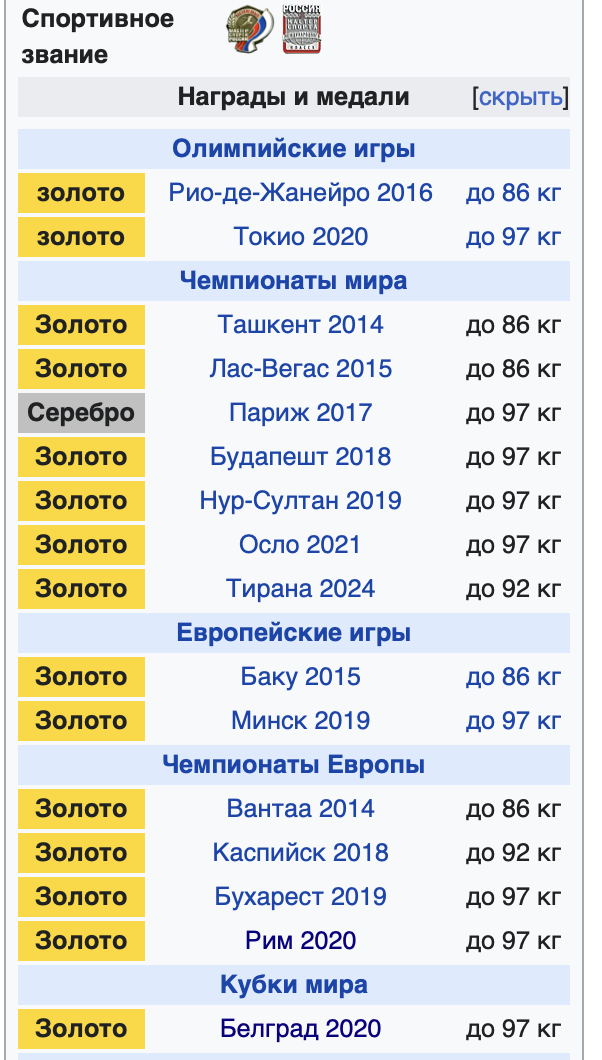
Task: Open the Рио-де-Жанейро 2016 link
Action: (x=301, y=193)
